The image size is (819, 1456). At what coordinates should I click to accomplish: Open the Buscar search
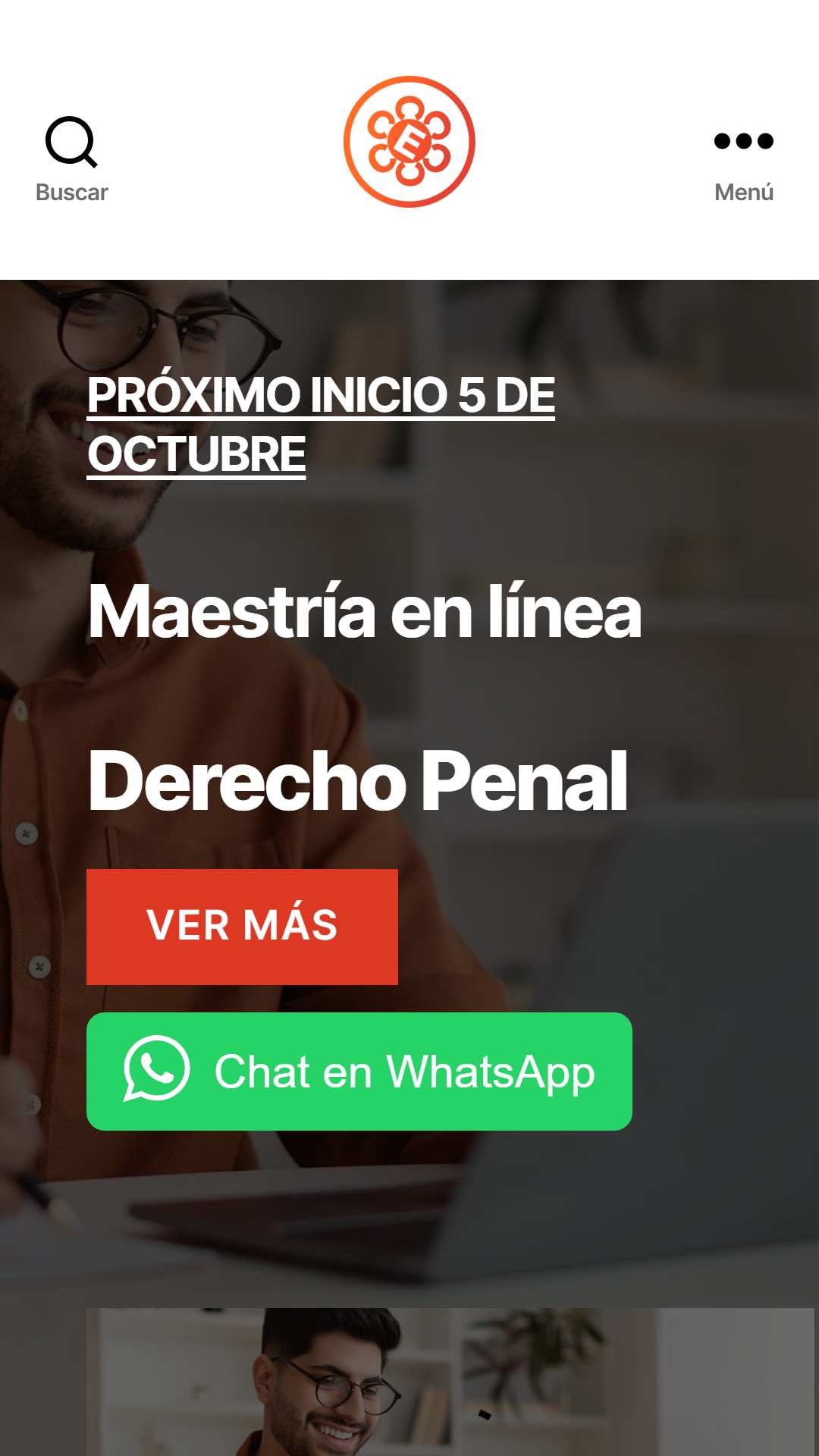point(71,159)
